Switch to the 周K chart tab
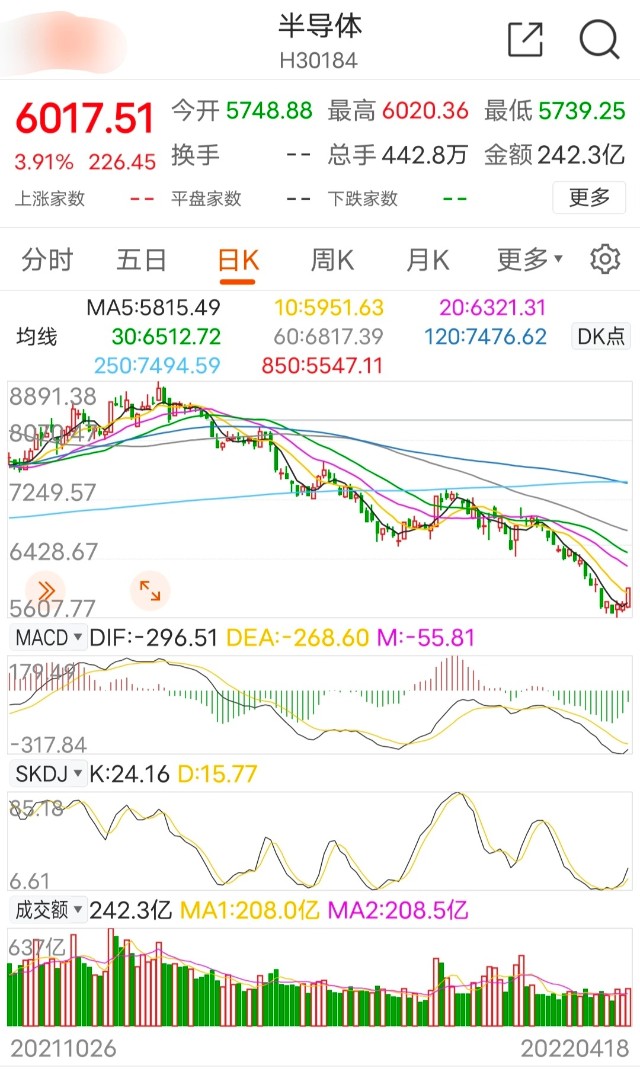 [332, 261]
